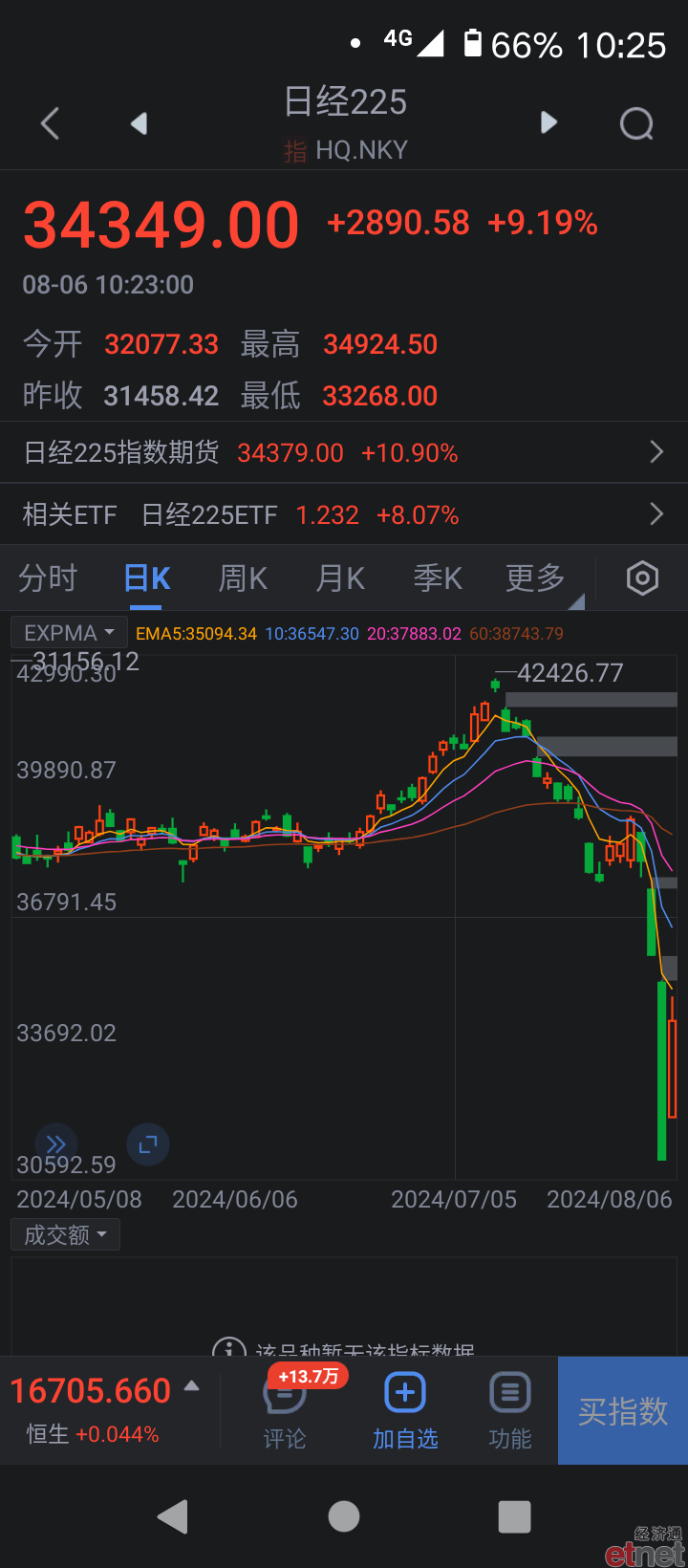
Task: Open the 成交额 indicator dropdown
Action: [65, 1234]
